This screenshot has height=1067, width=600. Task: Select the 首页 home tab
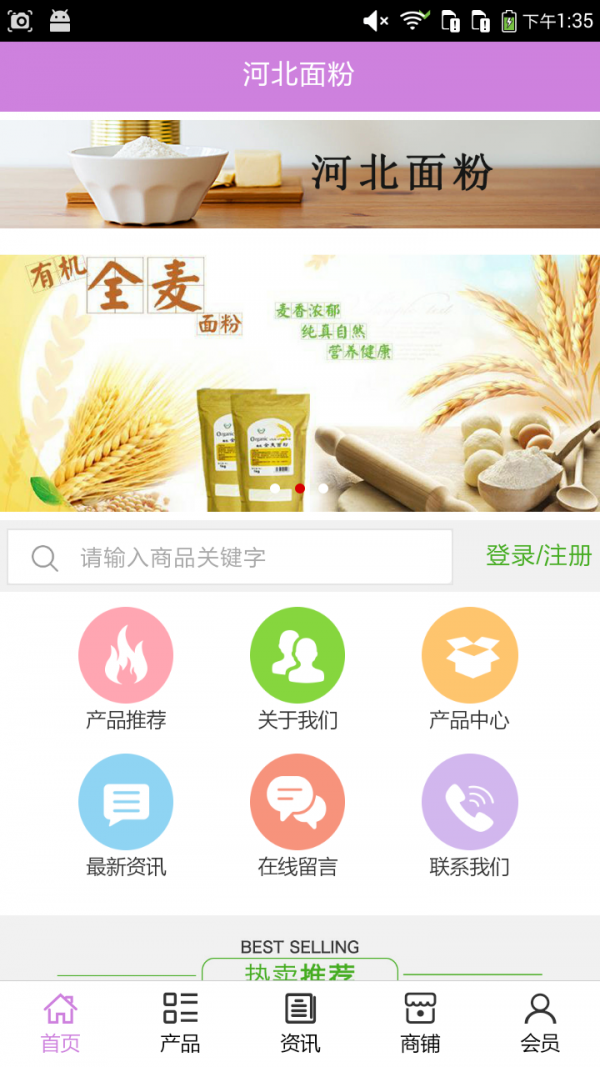coord(60,1022)
